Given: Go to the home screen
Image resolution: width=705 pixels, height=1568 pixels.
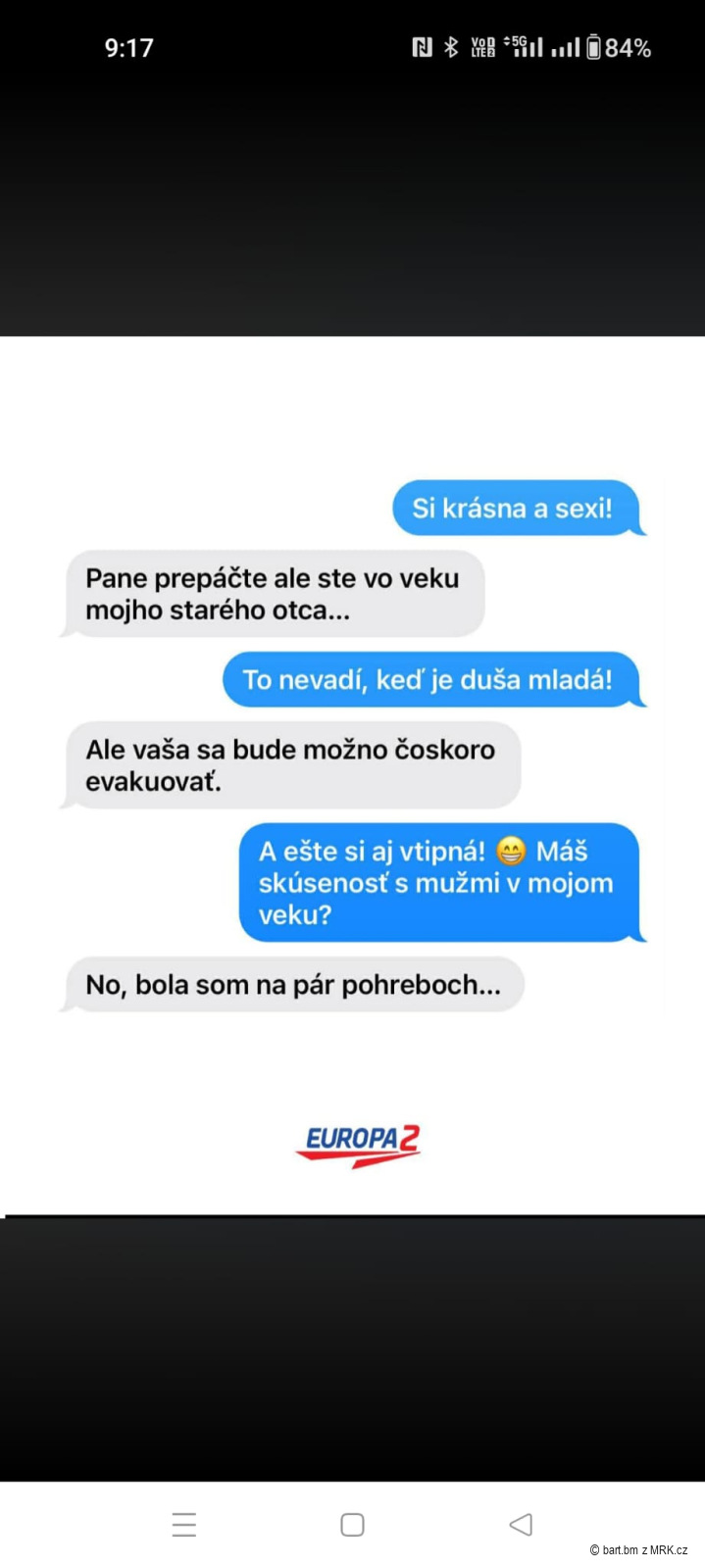Looking at the screenshot, I should (x=352, y=1524).
